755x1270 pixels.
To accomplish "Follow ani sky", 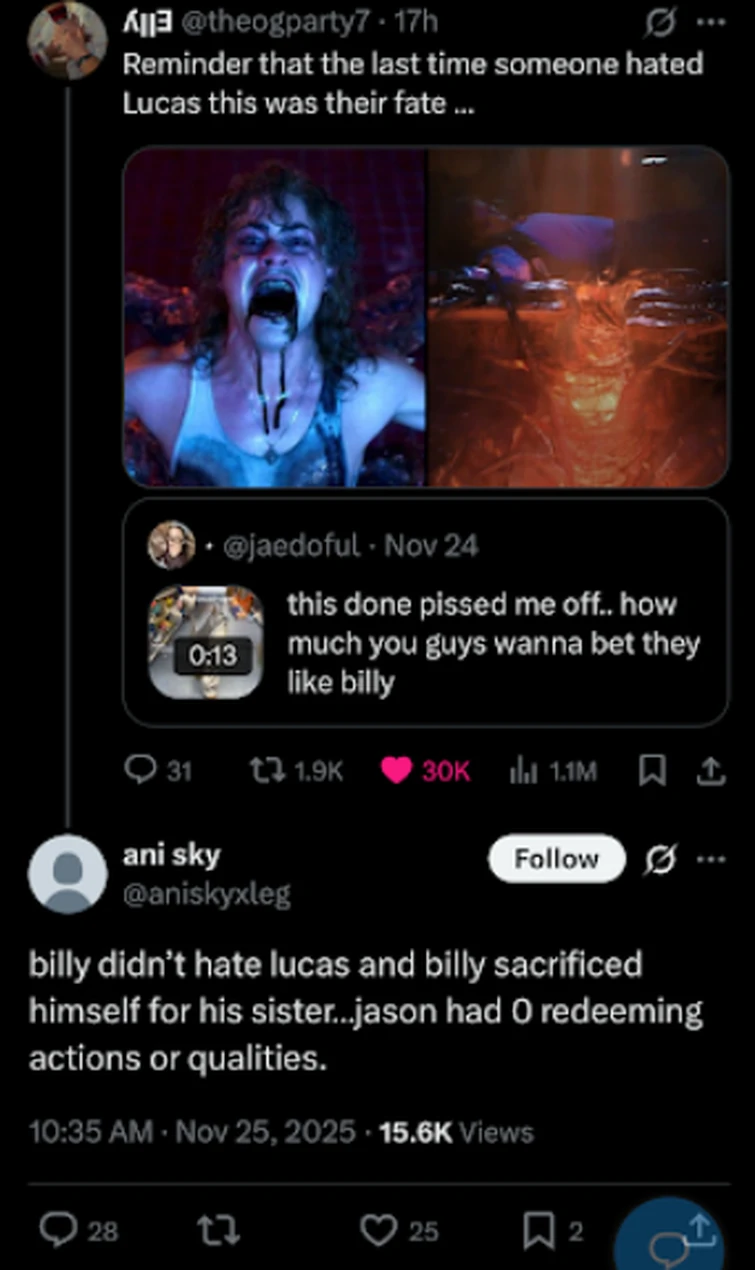I will [x=556, y=859].
